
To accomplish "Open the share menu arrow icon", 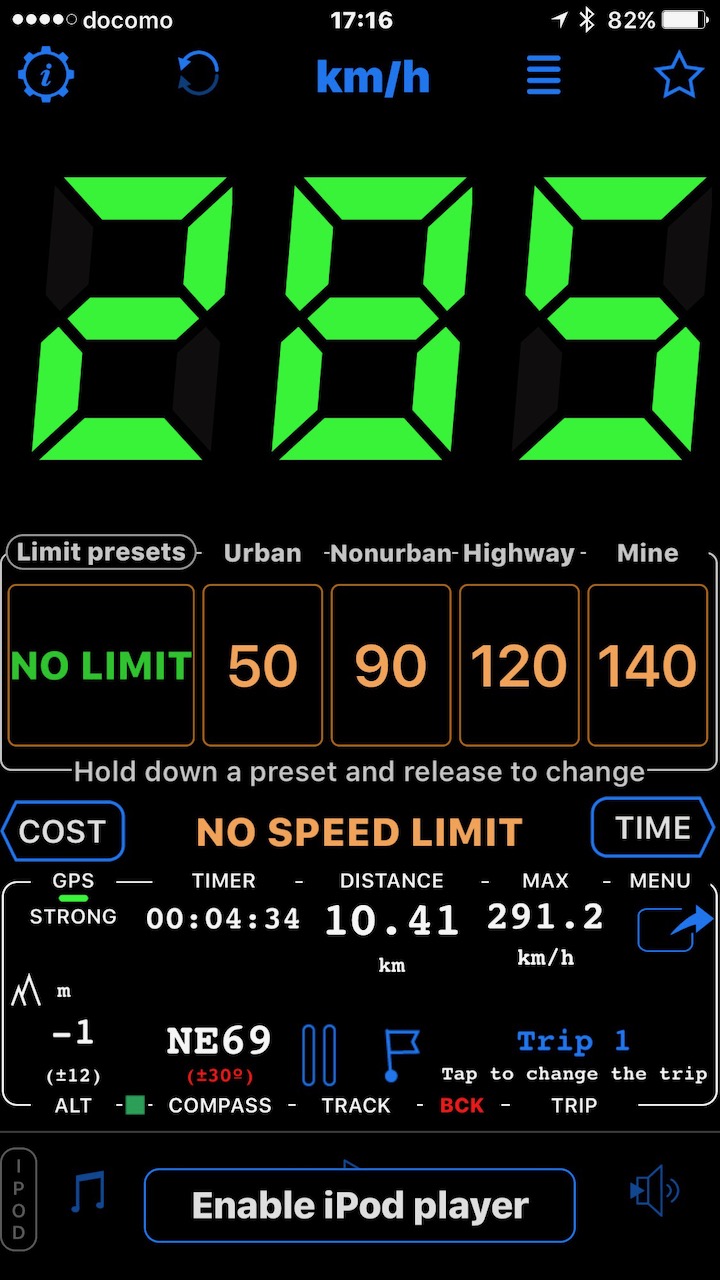I will tap(674, 927).
